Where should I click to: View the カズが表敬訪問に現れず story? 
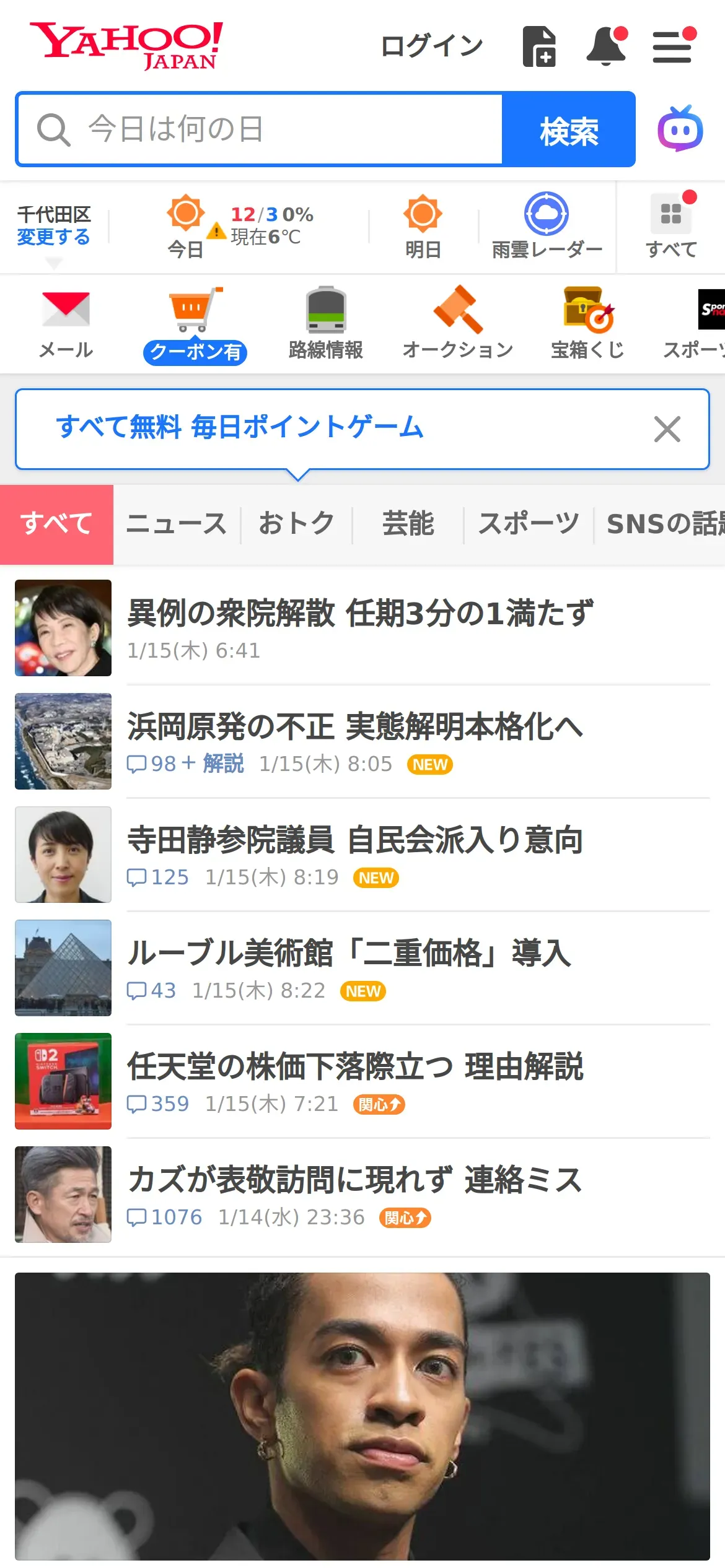point(354,1180)
